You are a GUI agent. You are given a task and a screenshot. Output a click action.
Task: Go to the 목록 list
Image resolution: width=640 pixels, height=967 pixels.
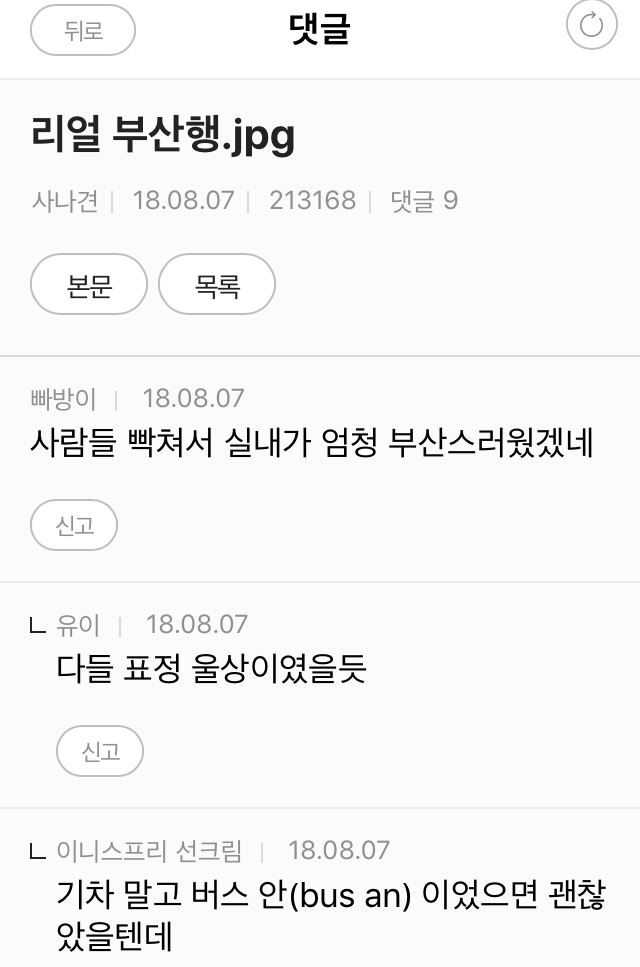(x=217, y=284)
